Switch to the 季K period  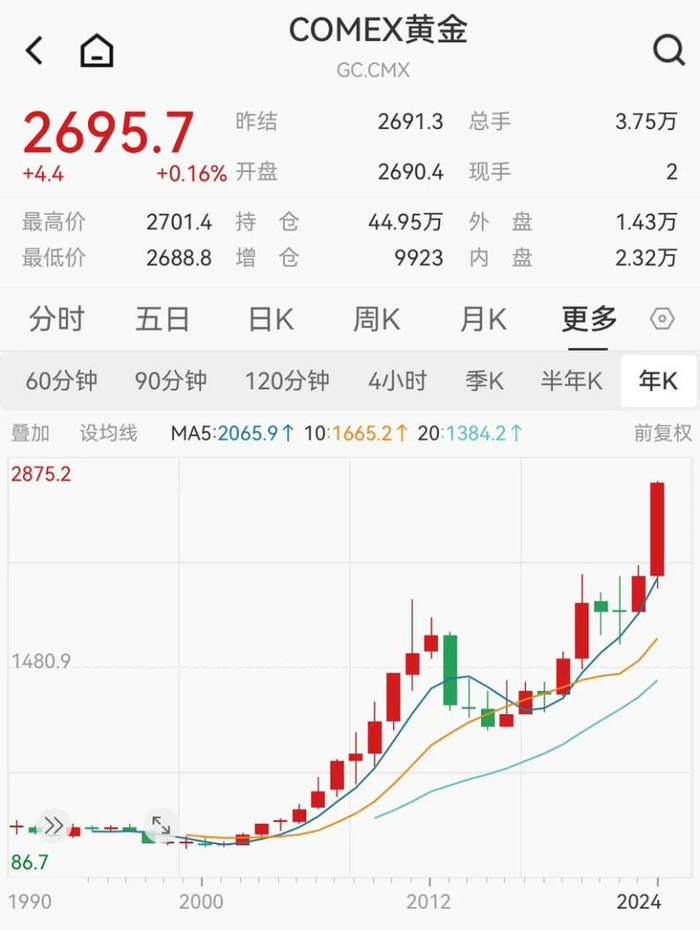[x=484, y=381]
